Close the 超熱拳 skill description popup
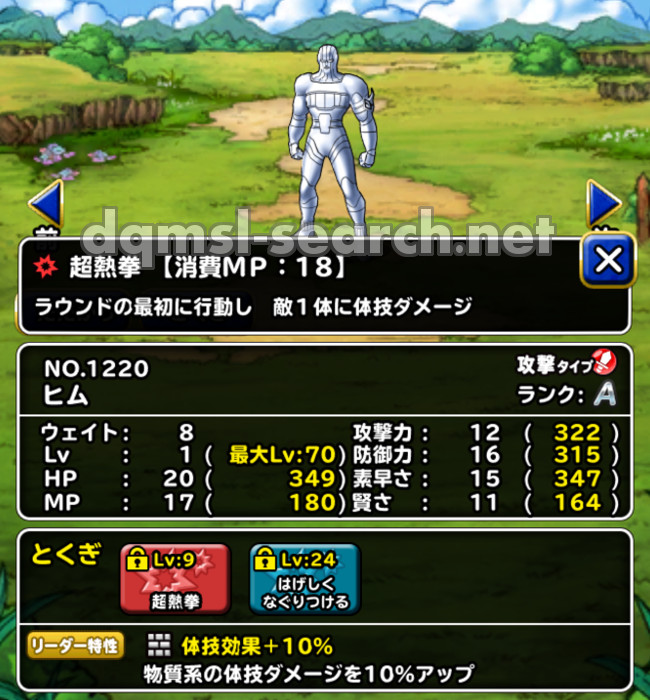Image resolution: width=650 pixels, height=700 pixels. [608, 262]
